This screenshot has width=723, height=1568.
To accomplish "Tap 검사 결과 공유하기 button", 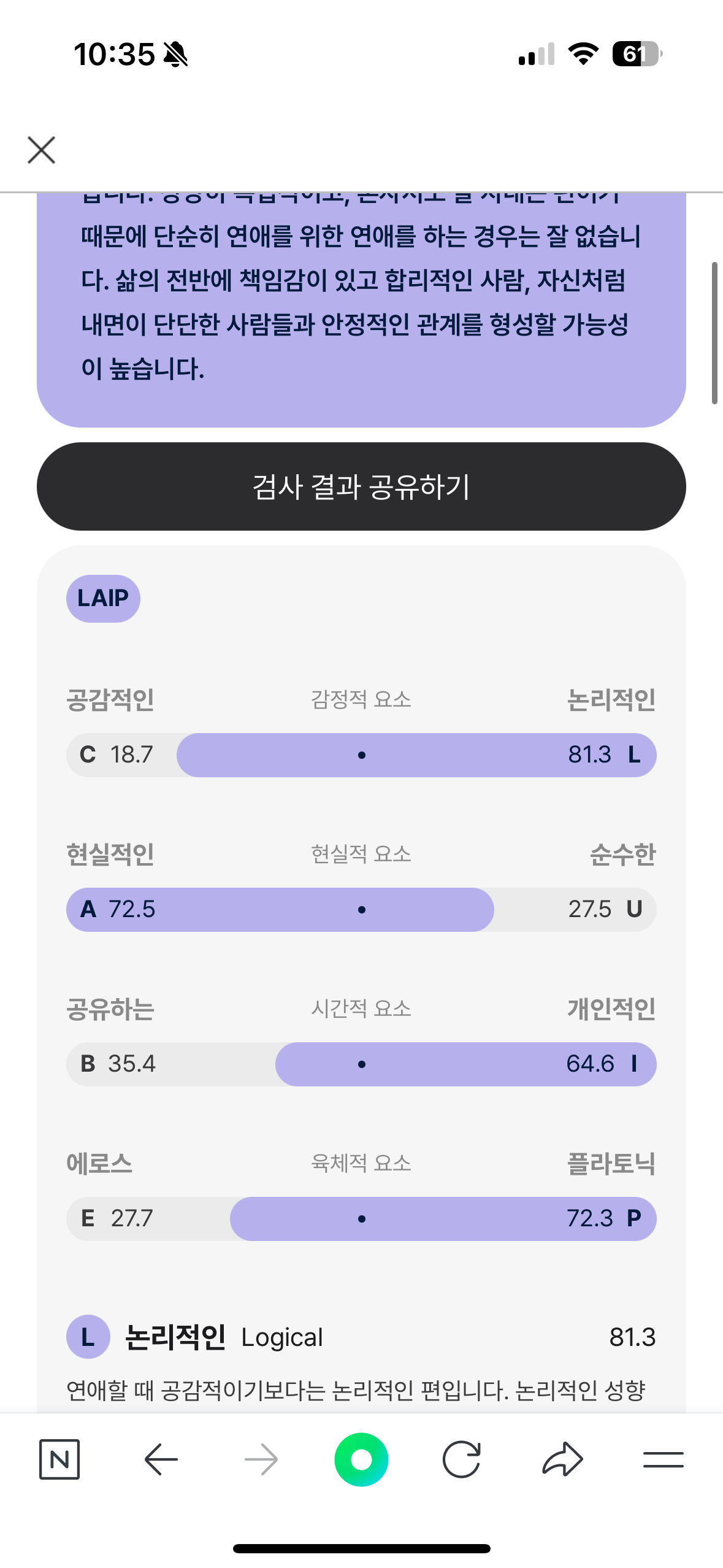I will pos(361,486).
